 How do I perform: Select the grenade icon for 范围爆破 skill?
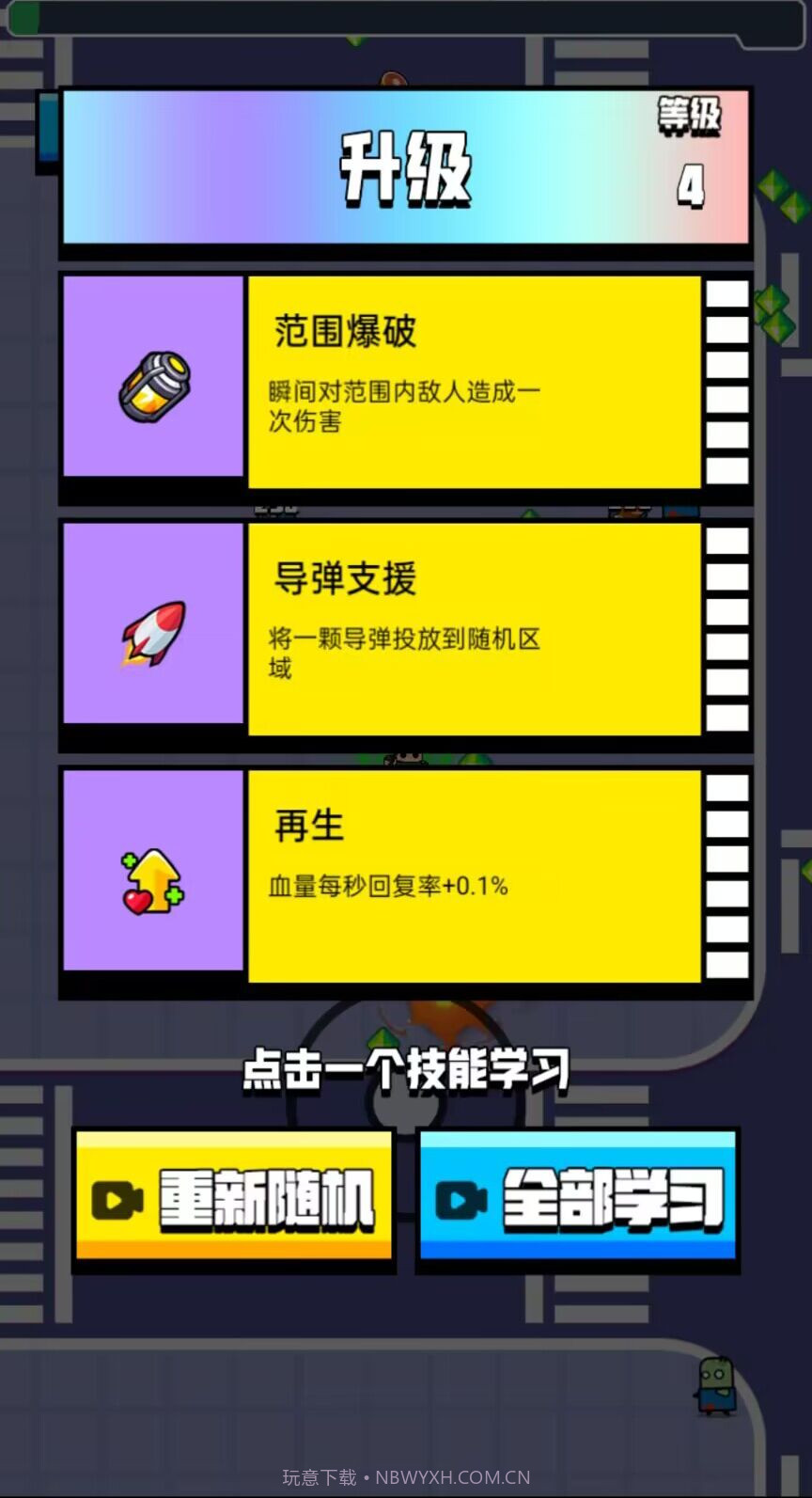coord(153,386)
